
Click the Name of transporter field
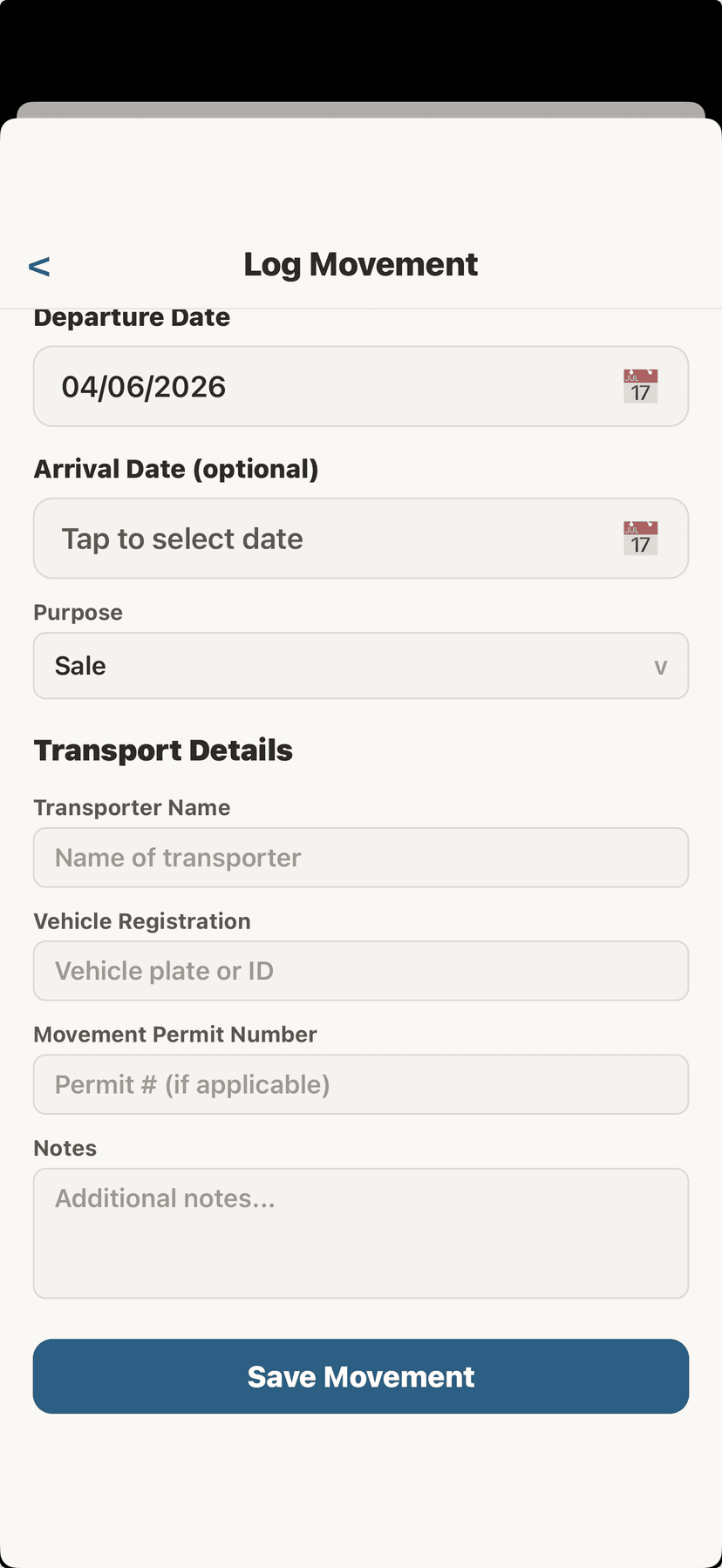[x=360, y=857]
